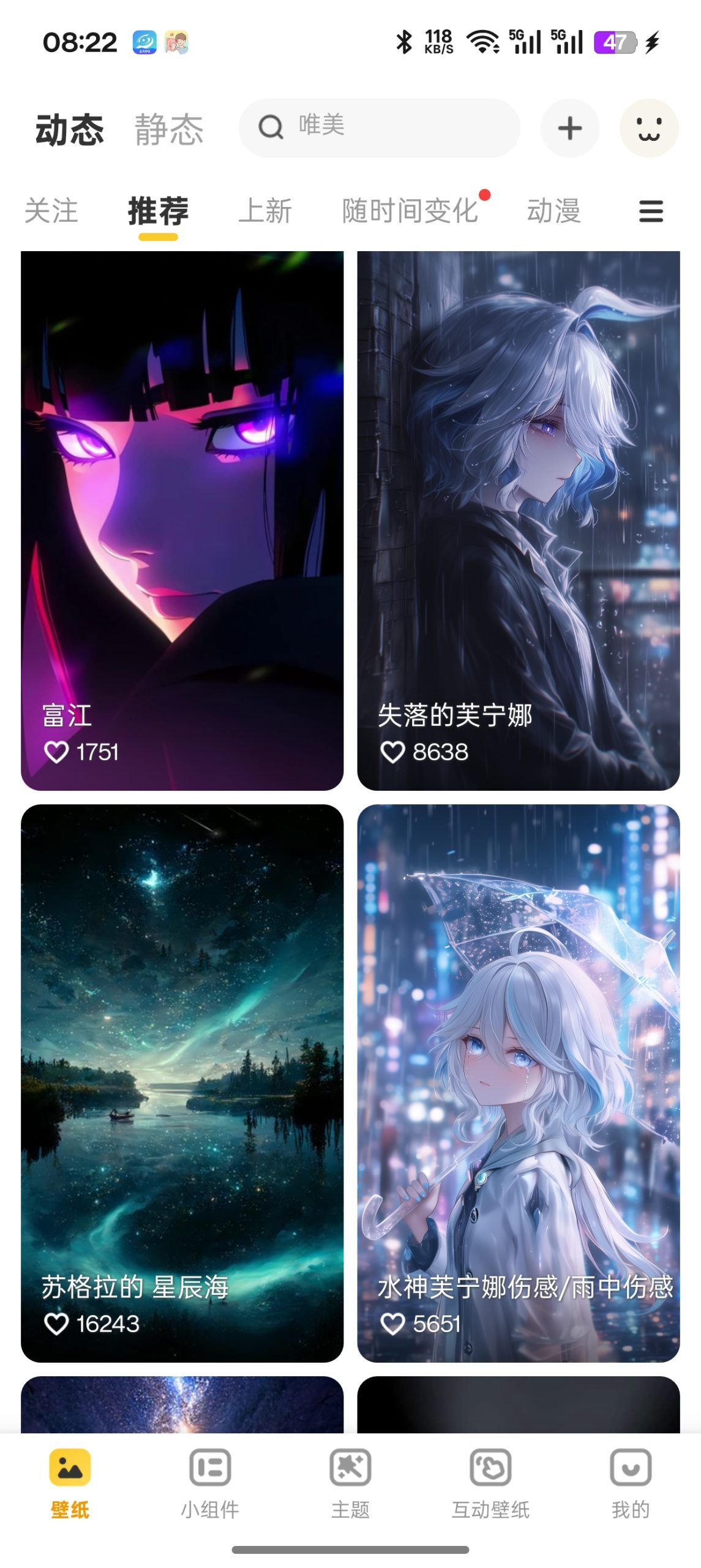Open the category filter menu icon
Viewport: 701px width, 1568px height.
tap(650, 211)
